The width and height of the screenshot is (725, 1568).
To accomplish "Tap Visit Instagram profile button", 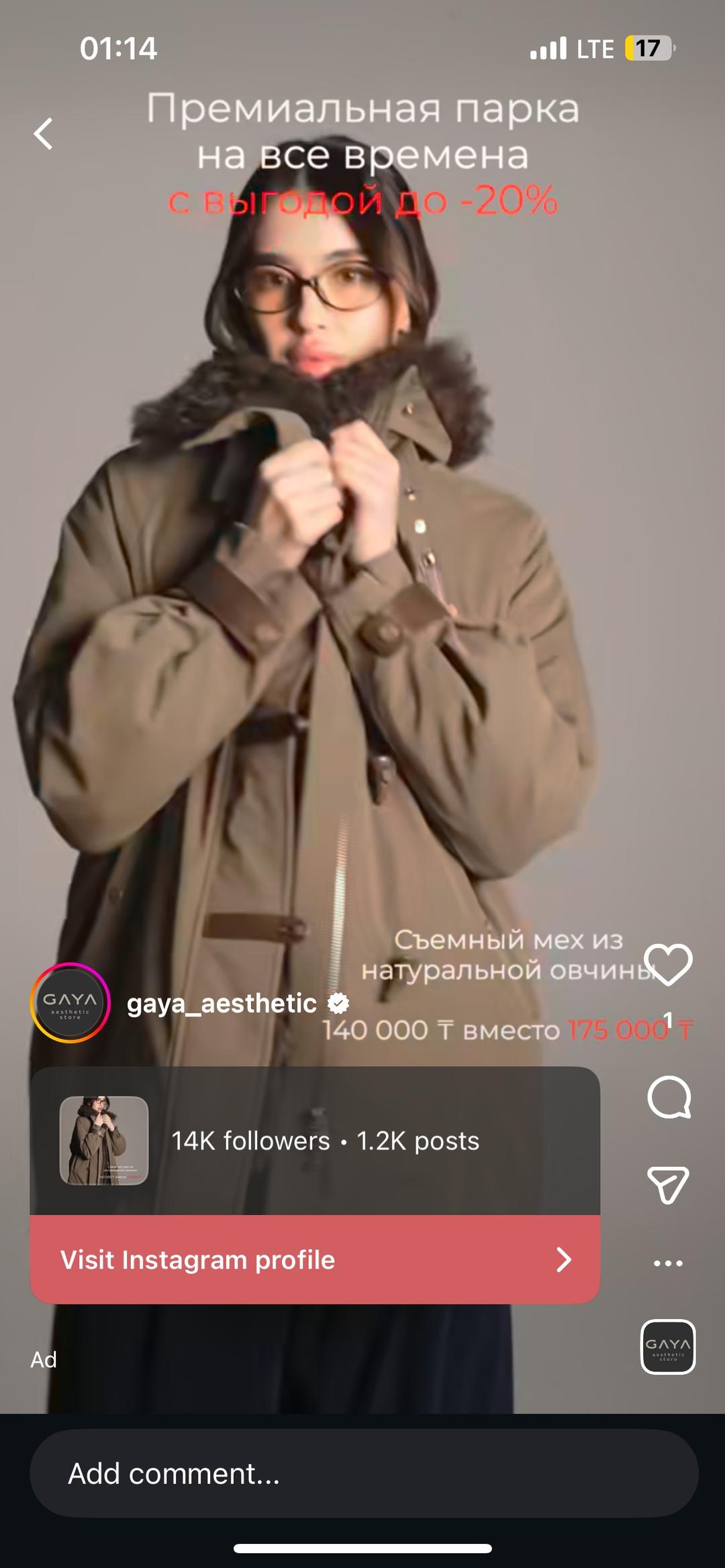I will coord(315,1259).
